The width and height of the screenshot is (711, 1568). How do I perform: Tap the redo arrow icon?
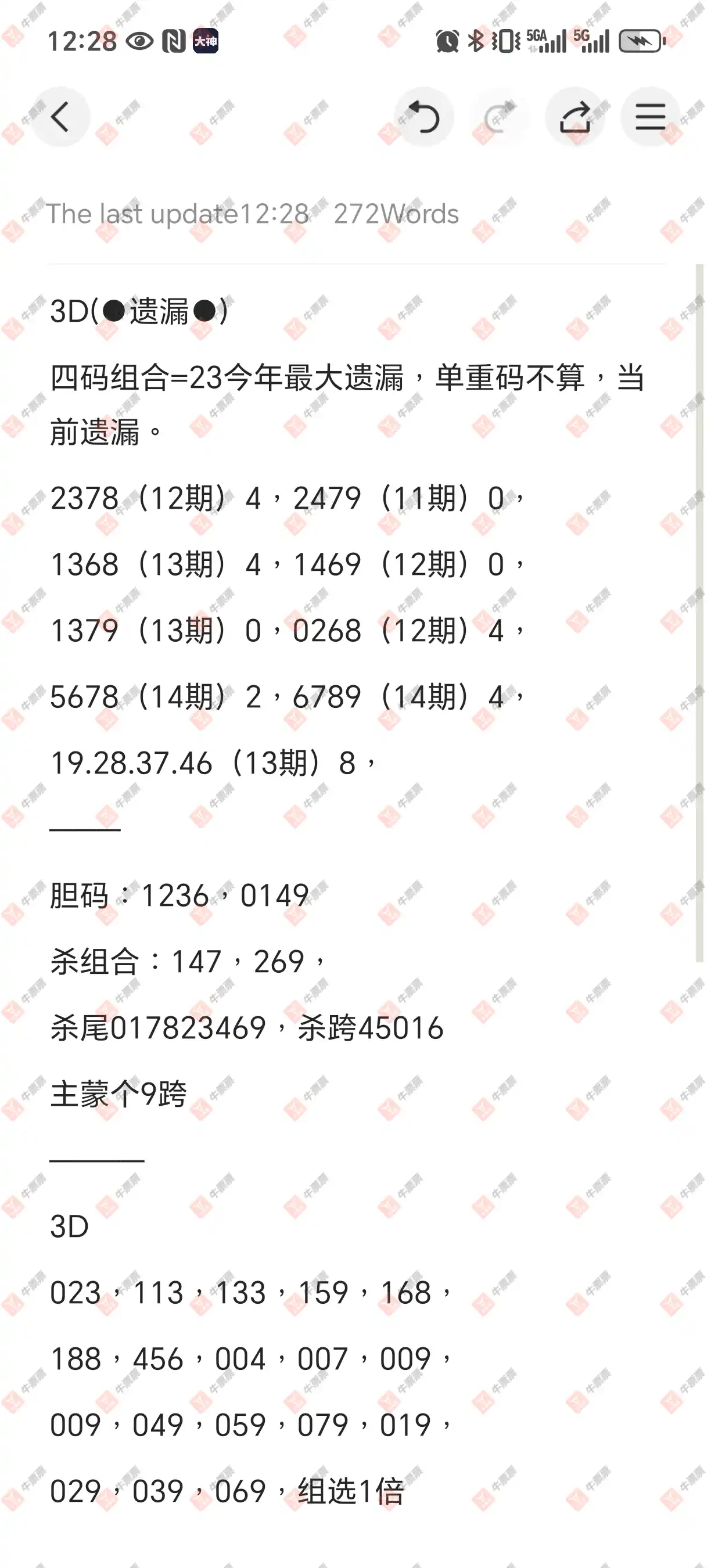click(x=500, y=117)
